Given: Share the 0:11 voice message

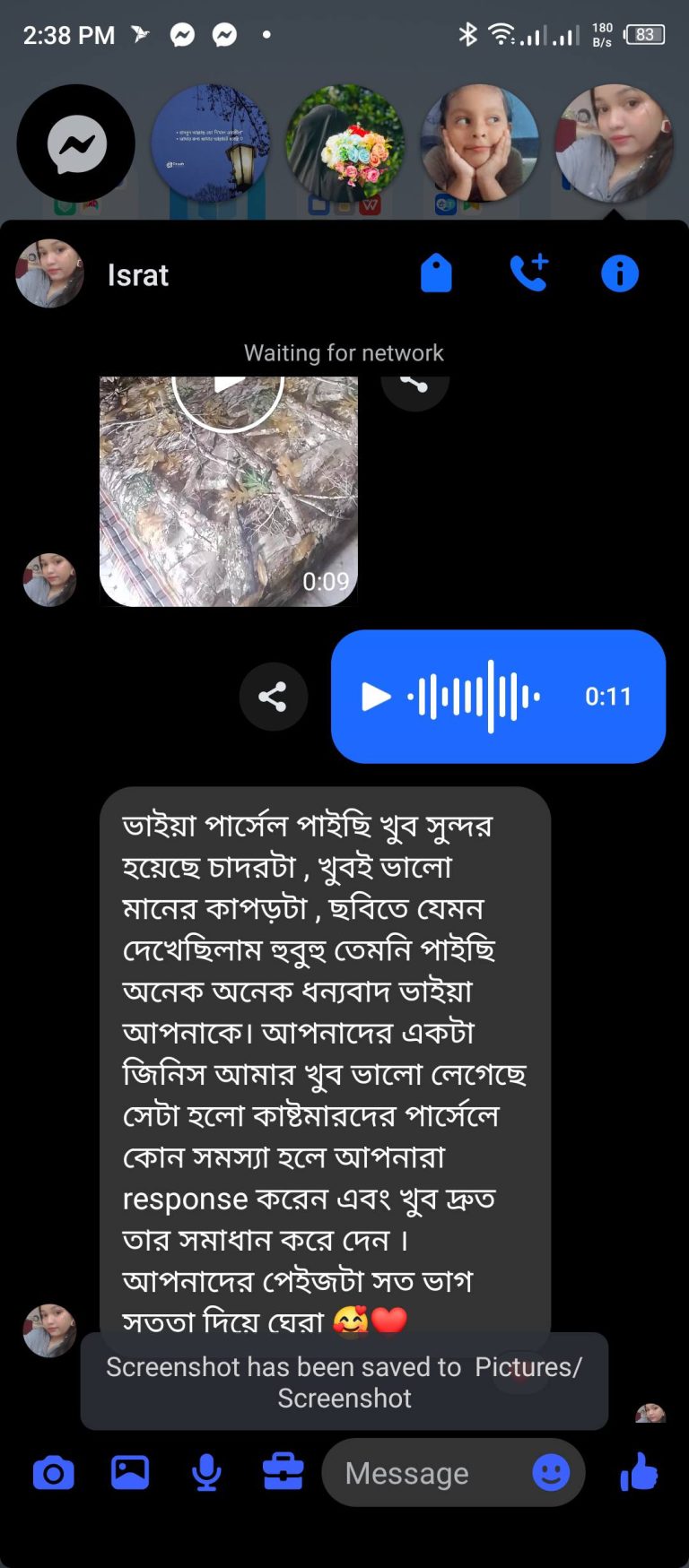Looking at the screenshot, I should [x=273, y=697].
